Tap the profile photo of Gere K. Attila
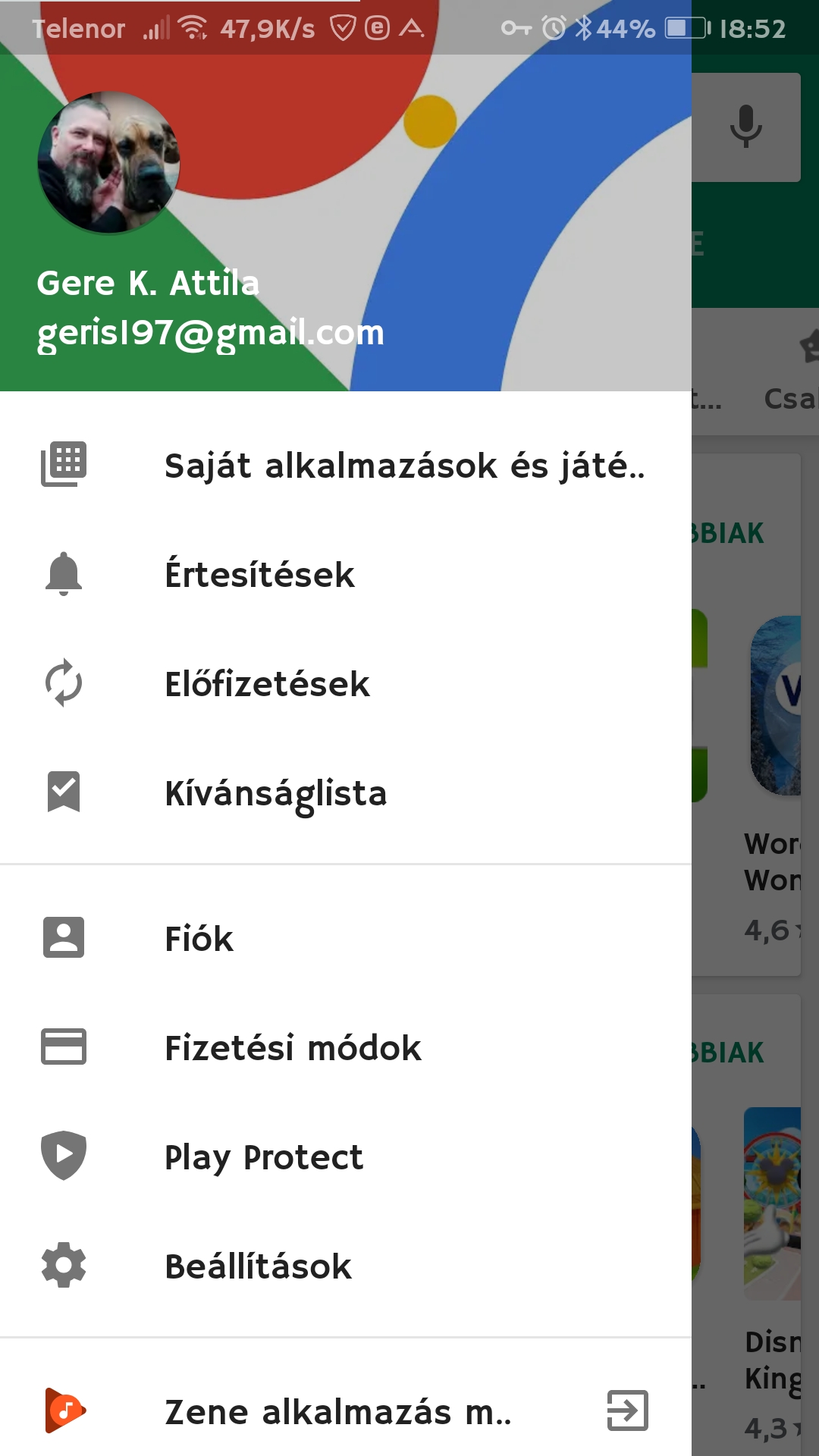Screen dimensions: 819x1456 tap(108, 162)
